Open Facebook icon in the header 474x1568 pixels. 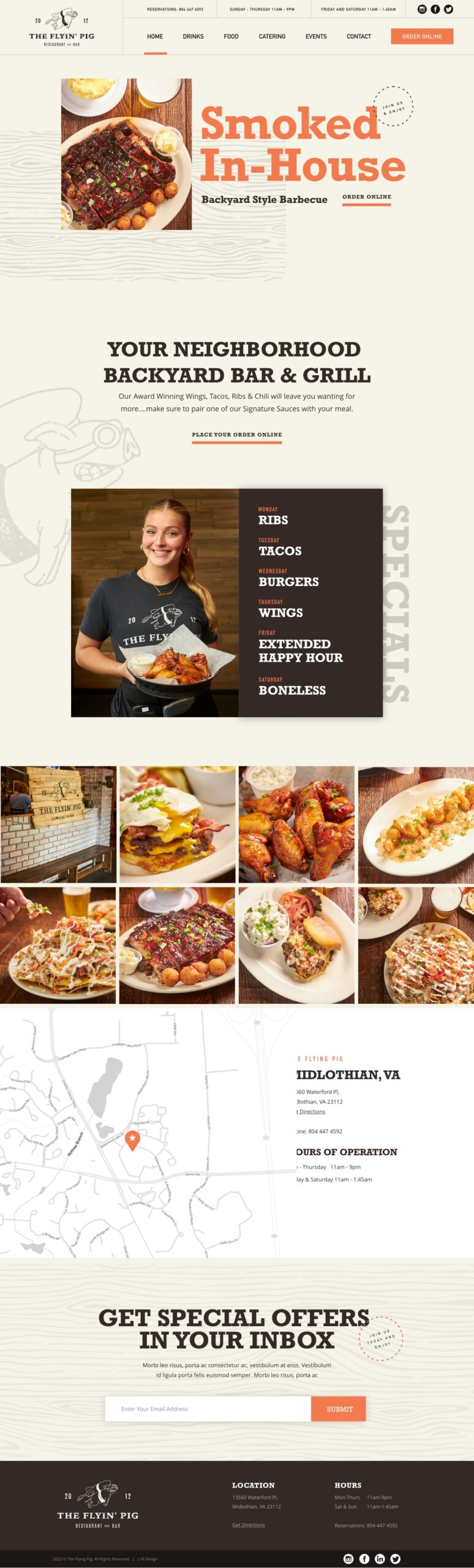point(435,9)
